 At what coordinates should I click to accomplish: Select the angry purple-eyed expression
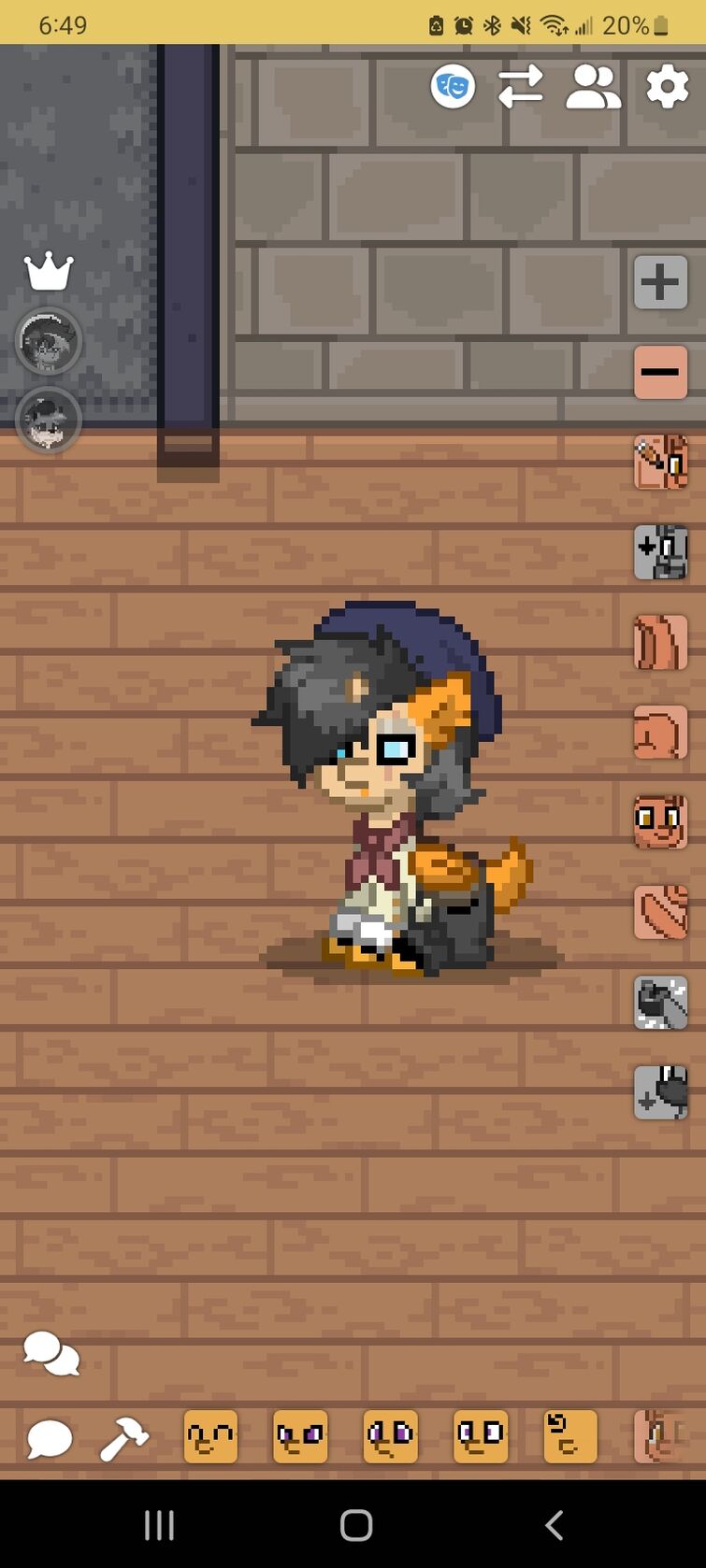pos(300,1436)
